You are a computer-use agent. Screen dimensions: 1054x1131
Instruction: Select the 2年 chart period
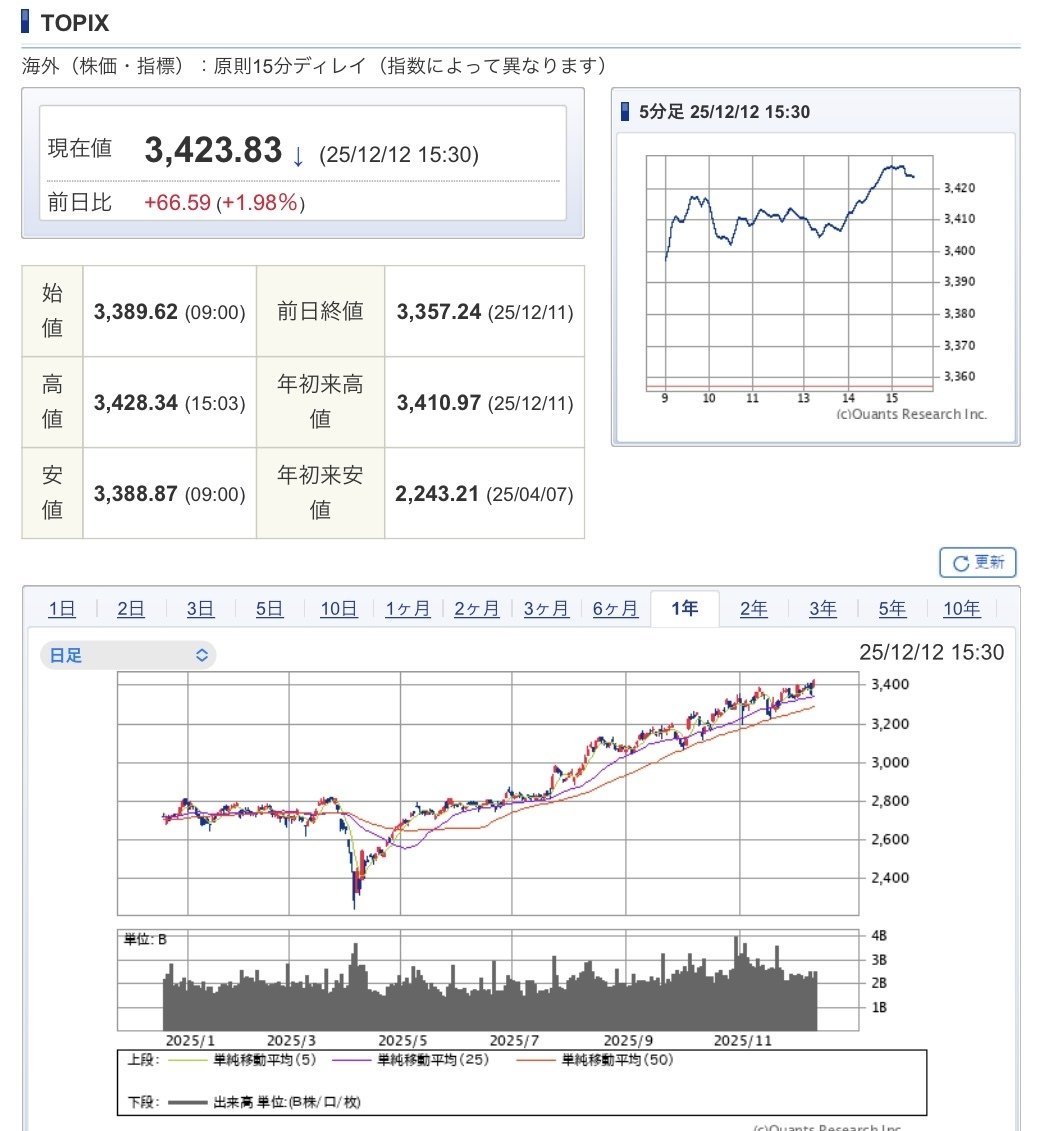point(754,608)
